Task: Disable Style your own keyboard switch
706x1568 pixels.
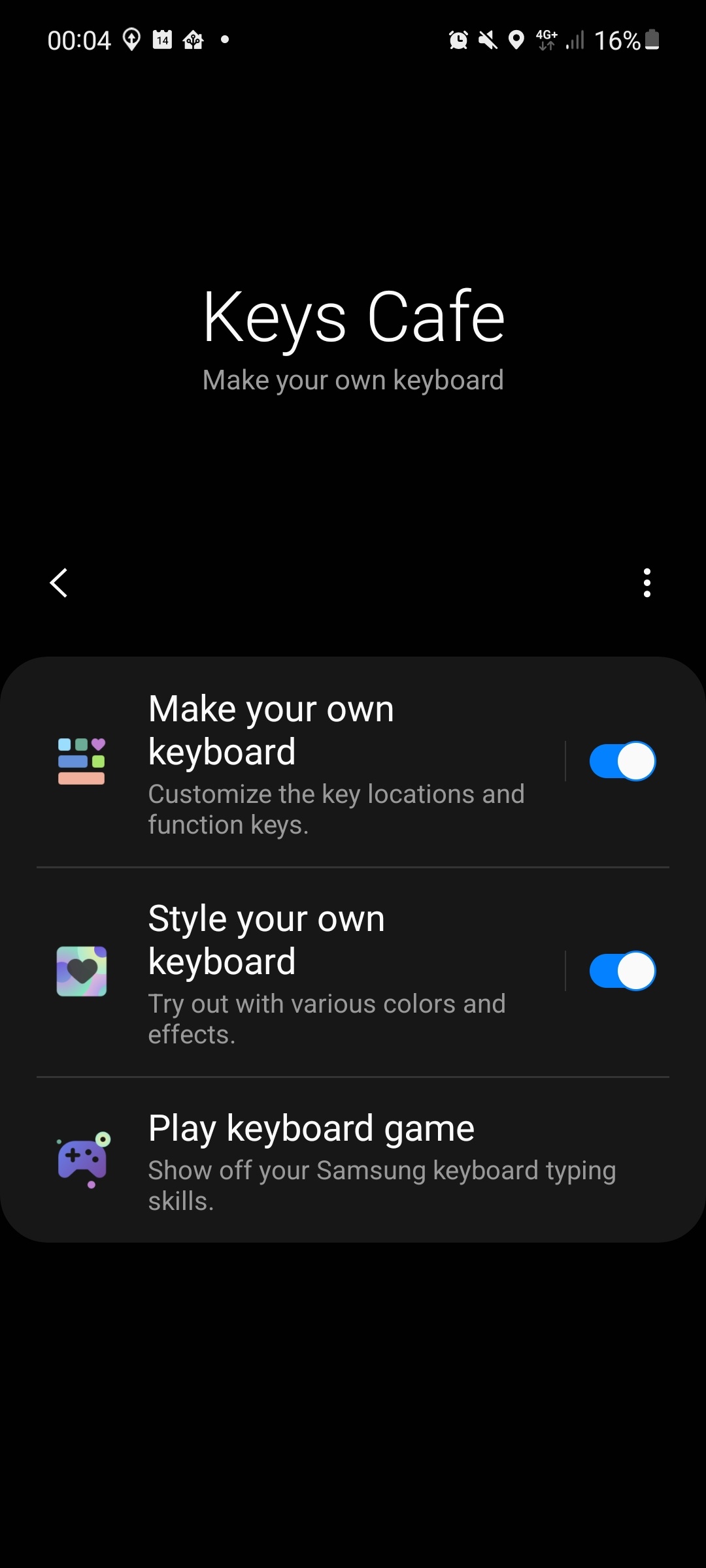Action: pyautogui.click(x=622, y=971)
